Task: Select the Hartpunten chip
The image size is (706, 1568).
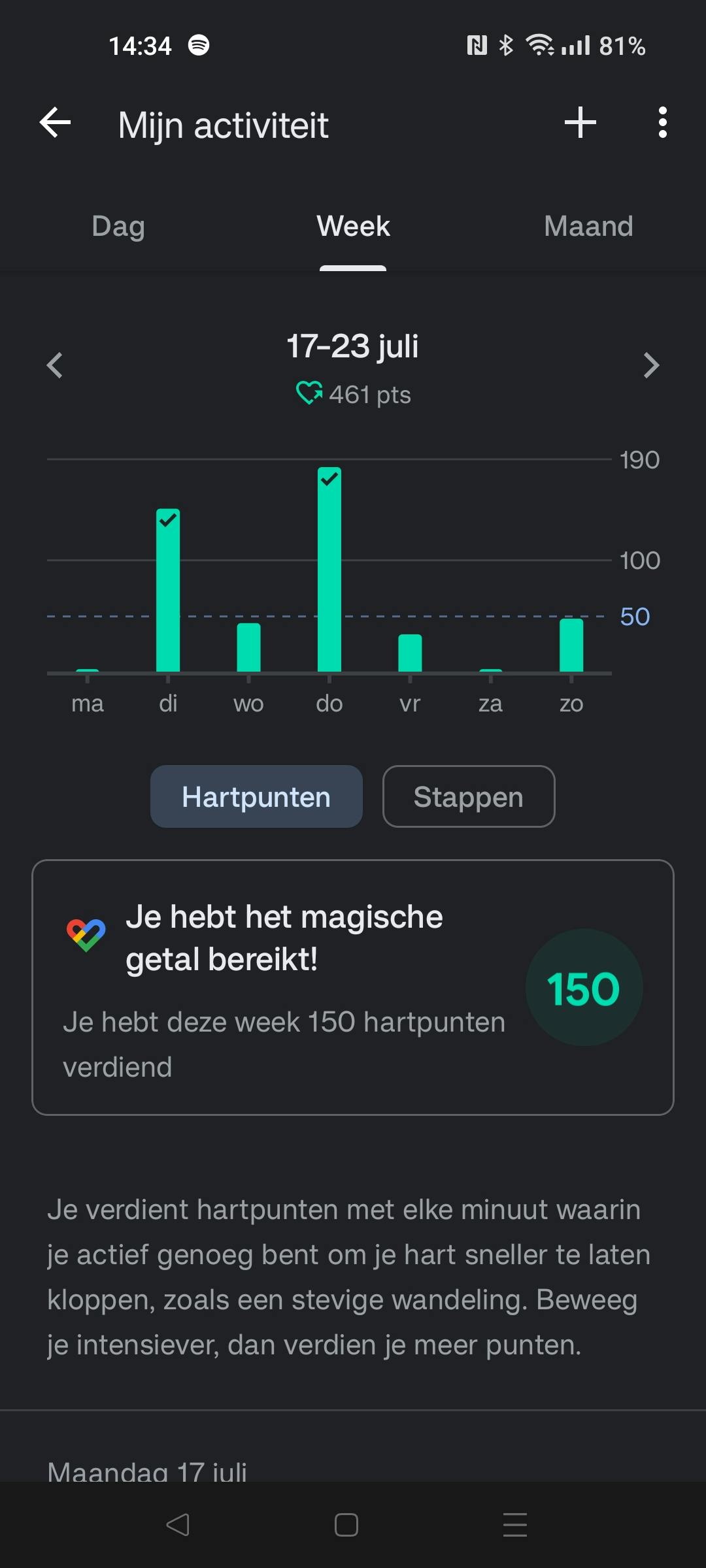Action: tap(256, 796)
